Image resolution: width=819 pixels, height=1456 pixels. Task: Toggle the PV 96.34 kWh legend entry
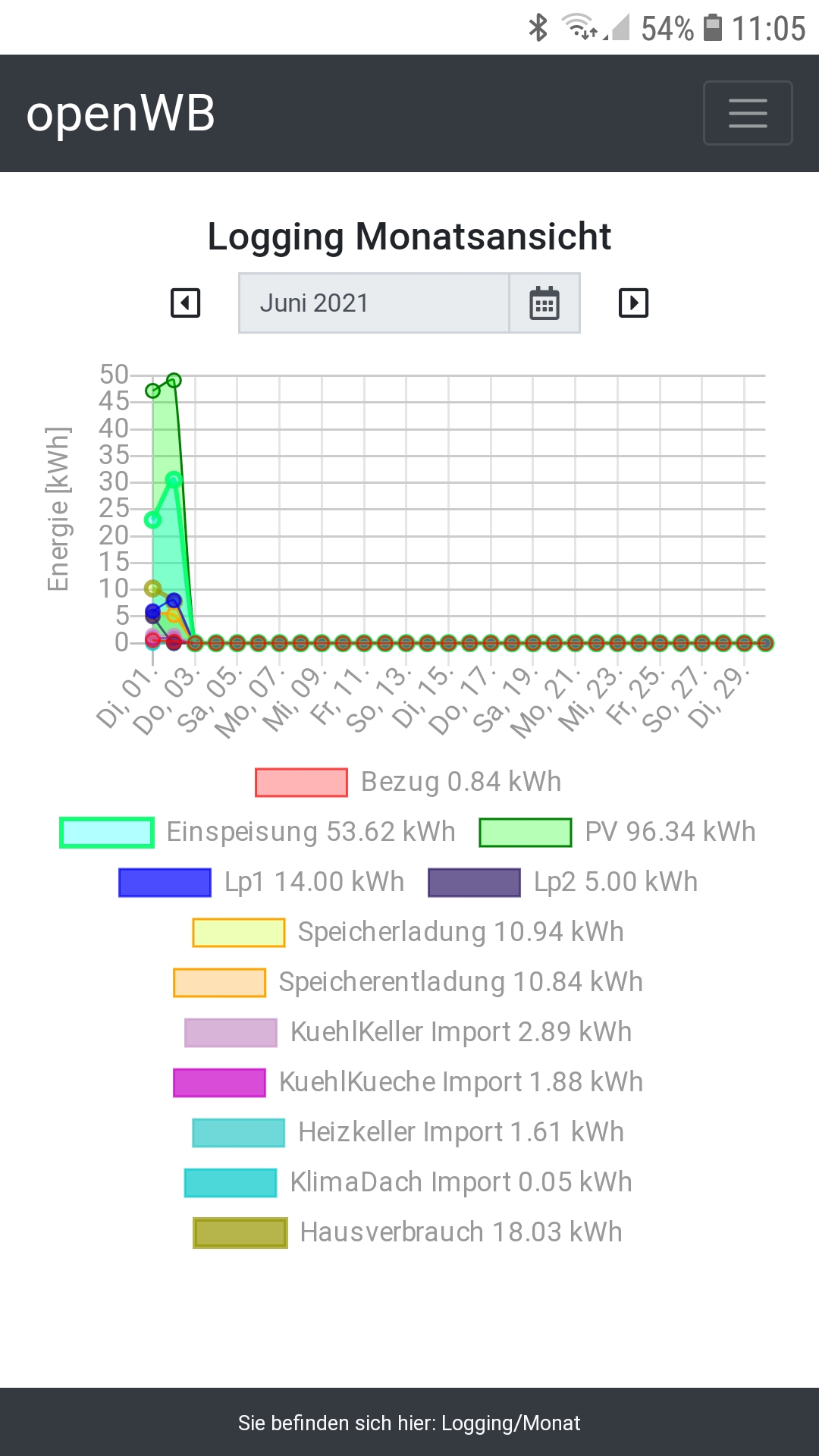point(618,832)
